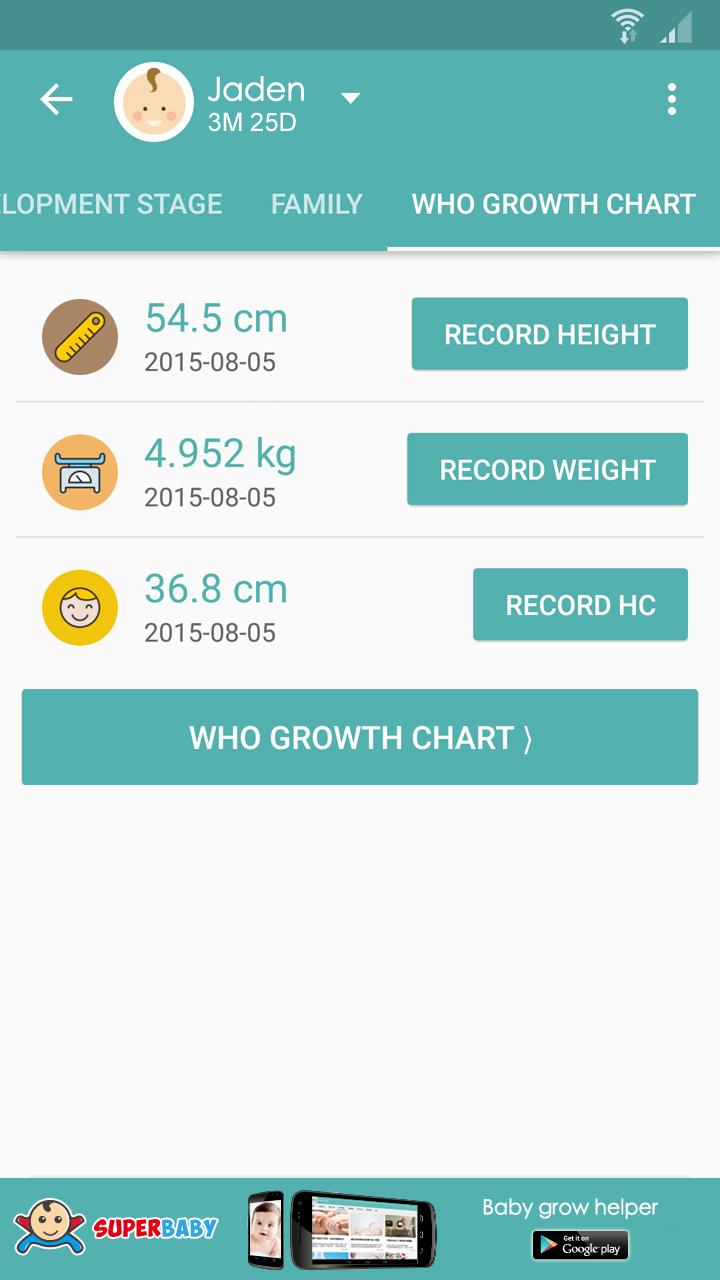Switch to the Development Stage tab
The height and width of the screenshot is (1280, 720).
(x=112, y=204)
